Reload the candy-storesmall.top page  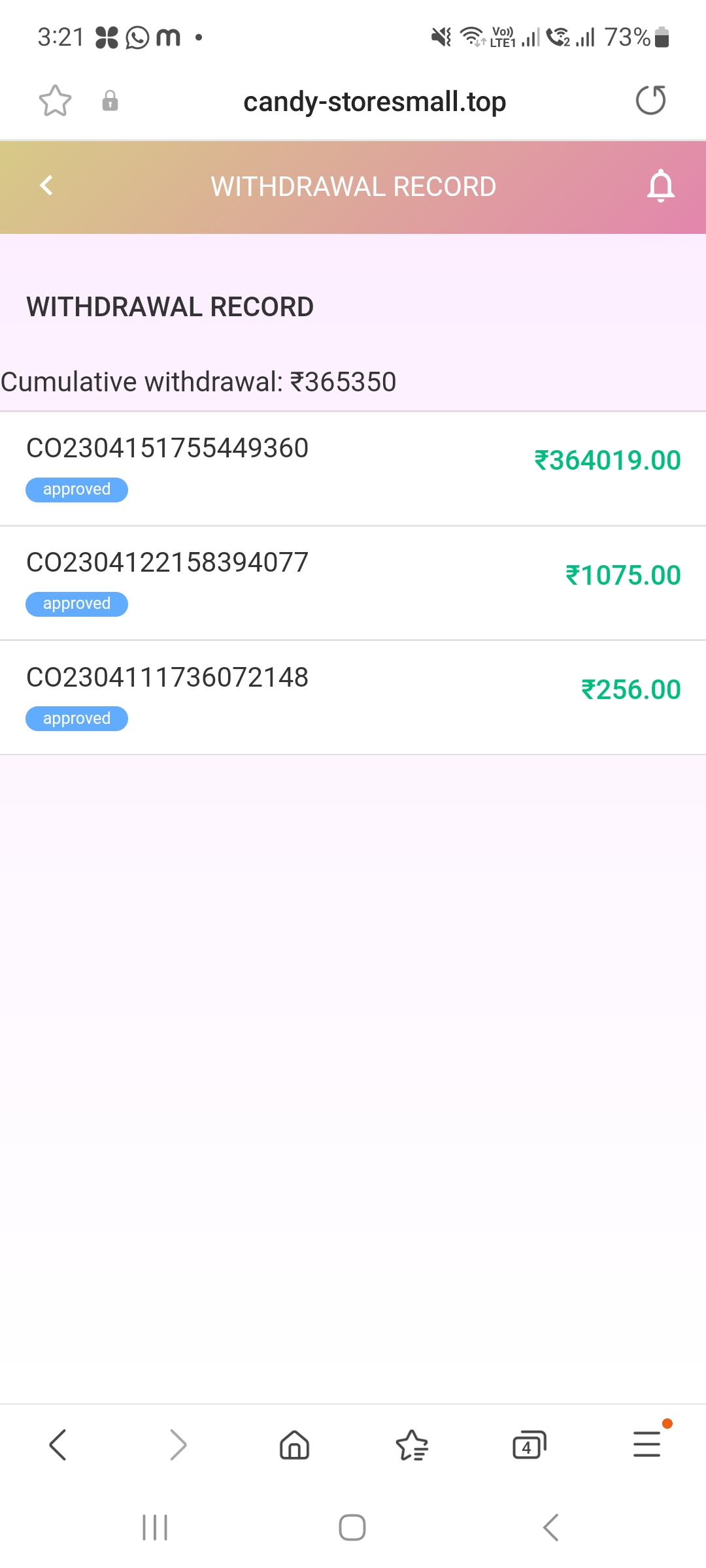650,101
